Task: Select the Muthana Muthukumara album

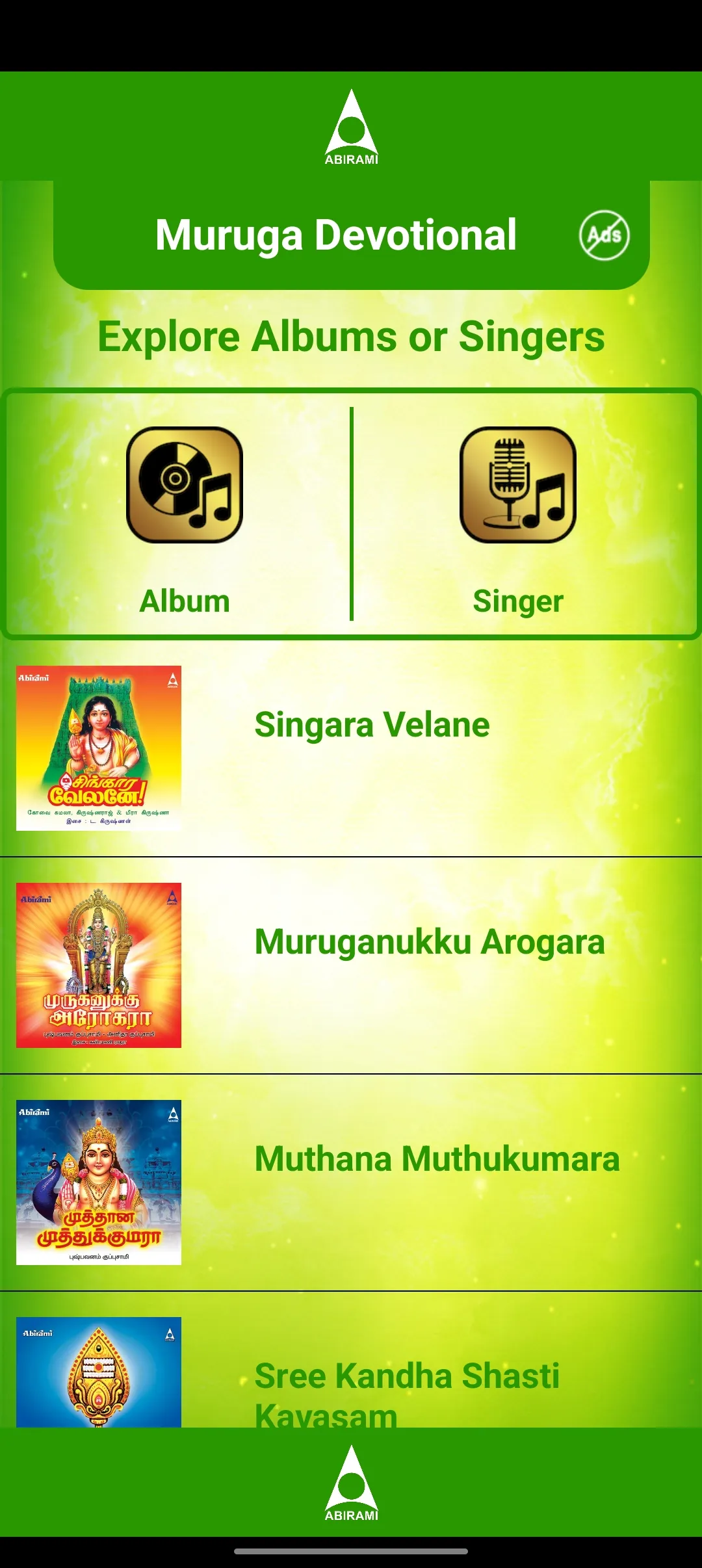Action: 351,1183
